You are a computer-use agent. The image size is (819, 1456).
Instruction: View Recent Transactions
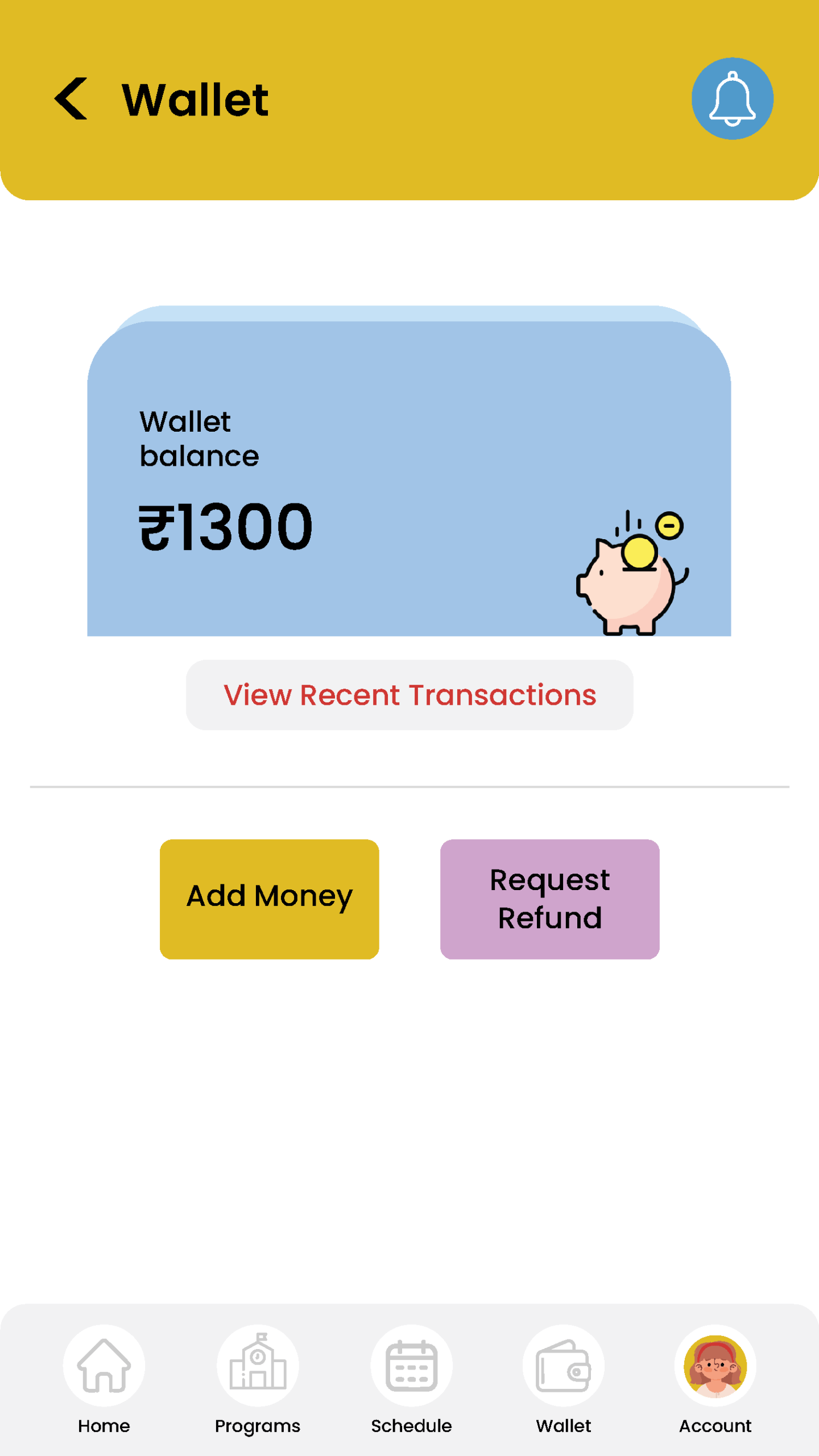pos(409,694)
